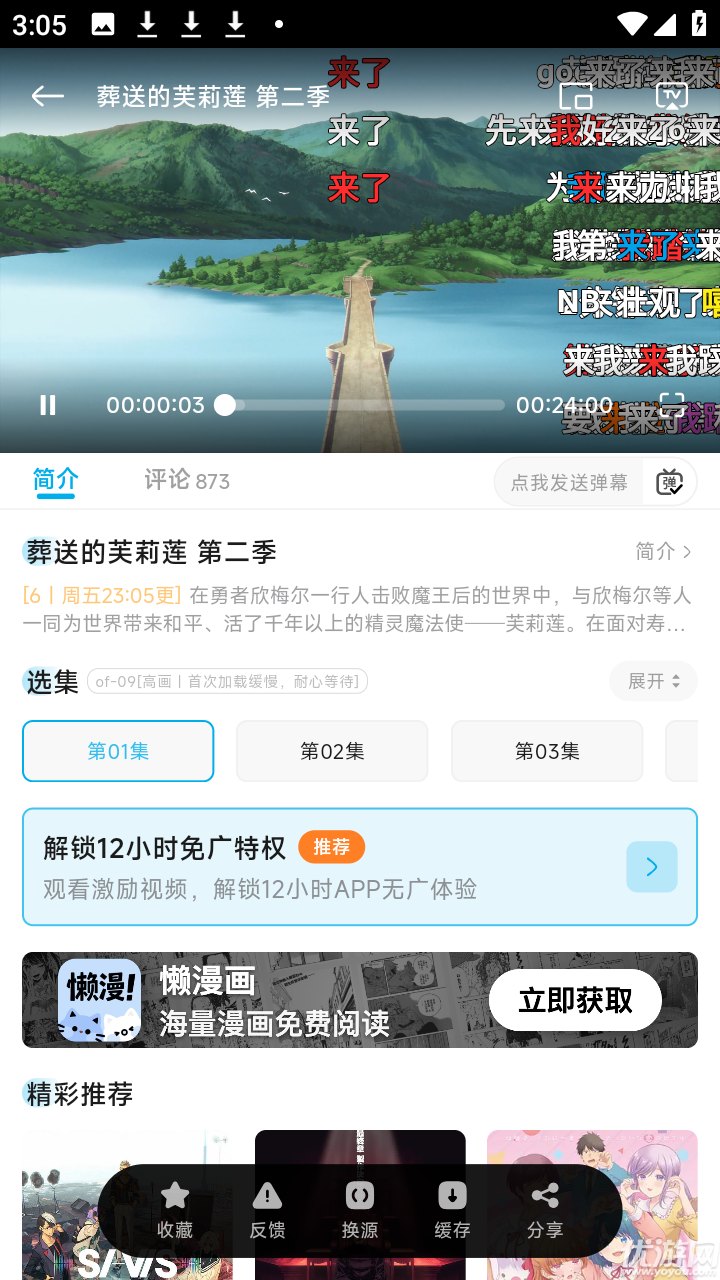Tap the back arrow on the player
The width and height of the screenshot is (720, 1280).
click(x=47, y=96)
